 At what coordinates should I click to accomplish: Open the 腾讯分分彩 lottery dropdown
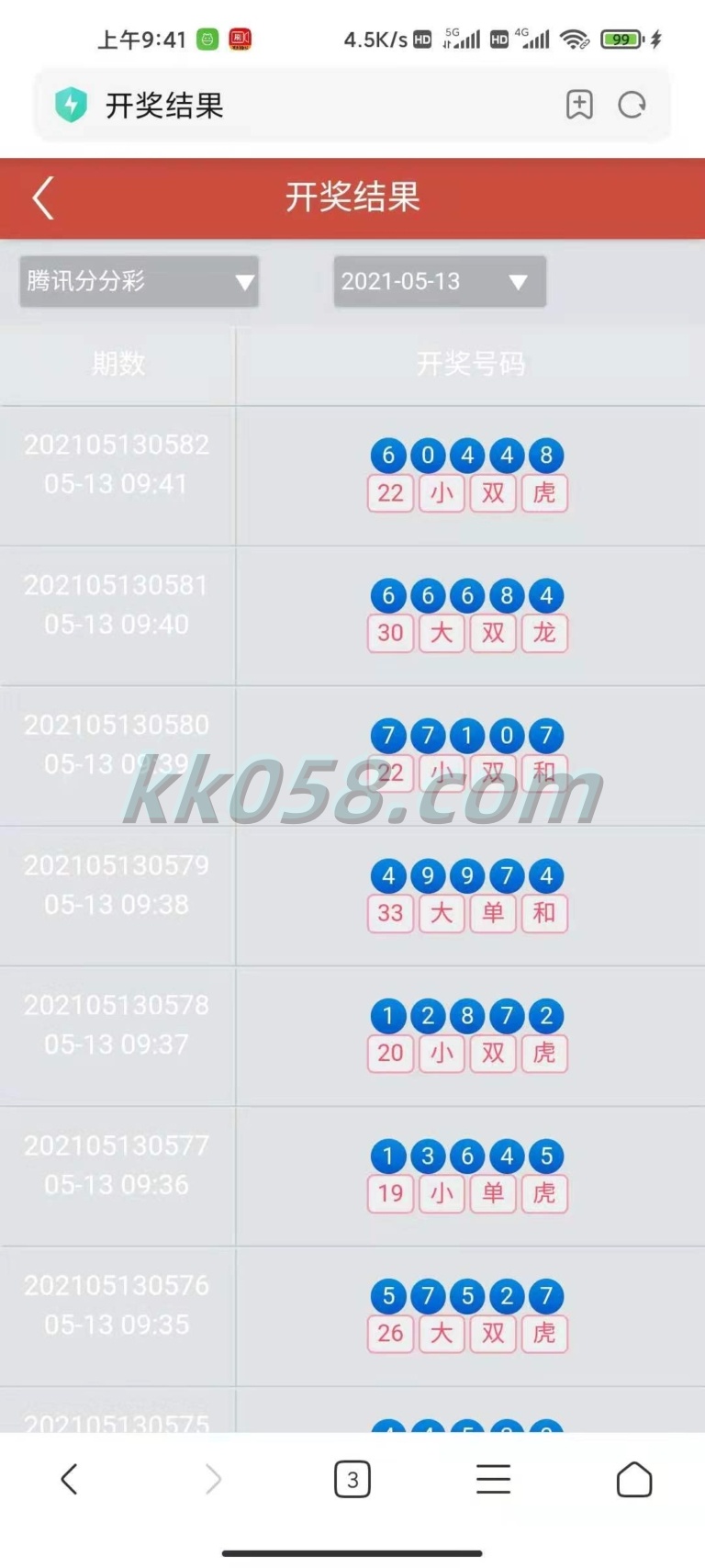(x=139, y=281)
